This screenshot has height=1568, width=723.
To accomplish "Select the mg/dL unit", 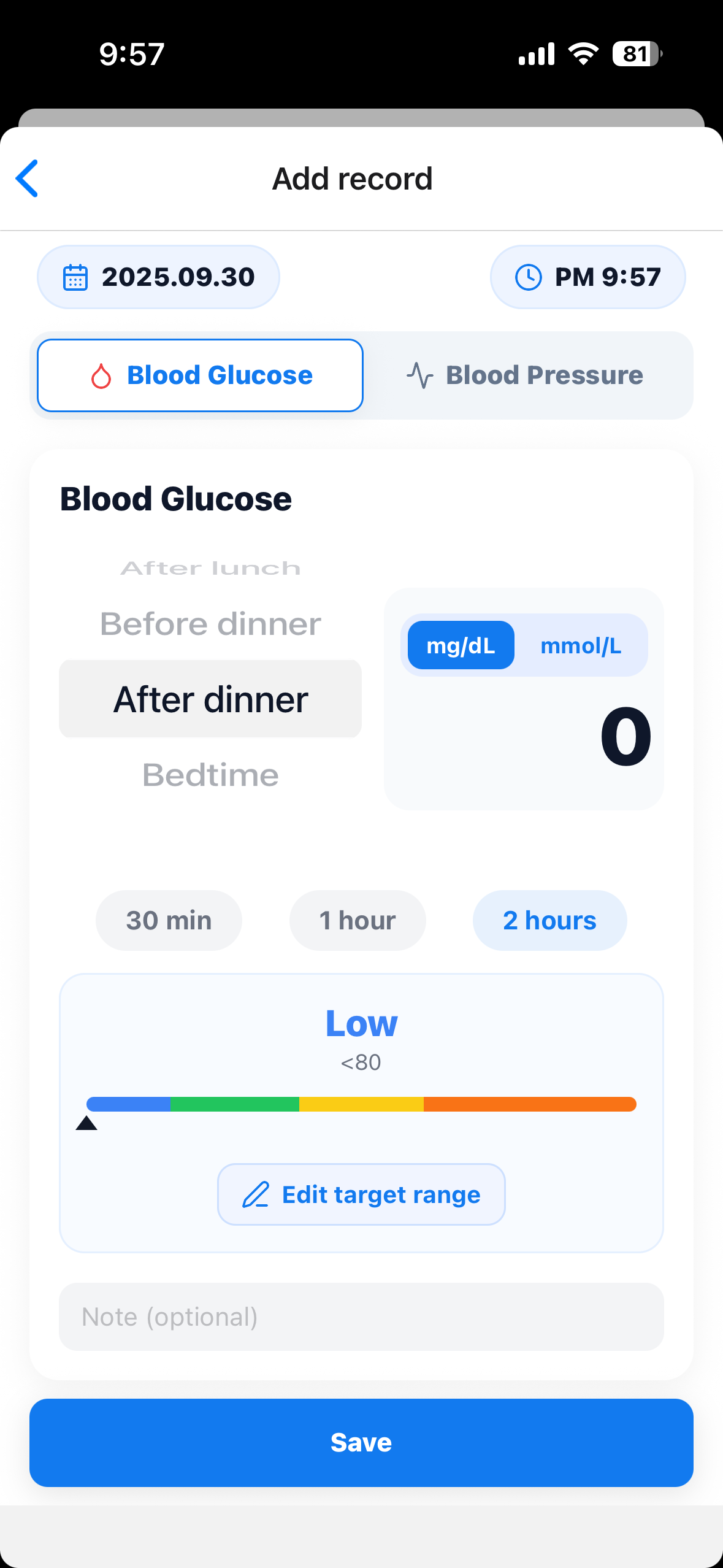I will coord(461,645).
